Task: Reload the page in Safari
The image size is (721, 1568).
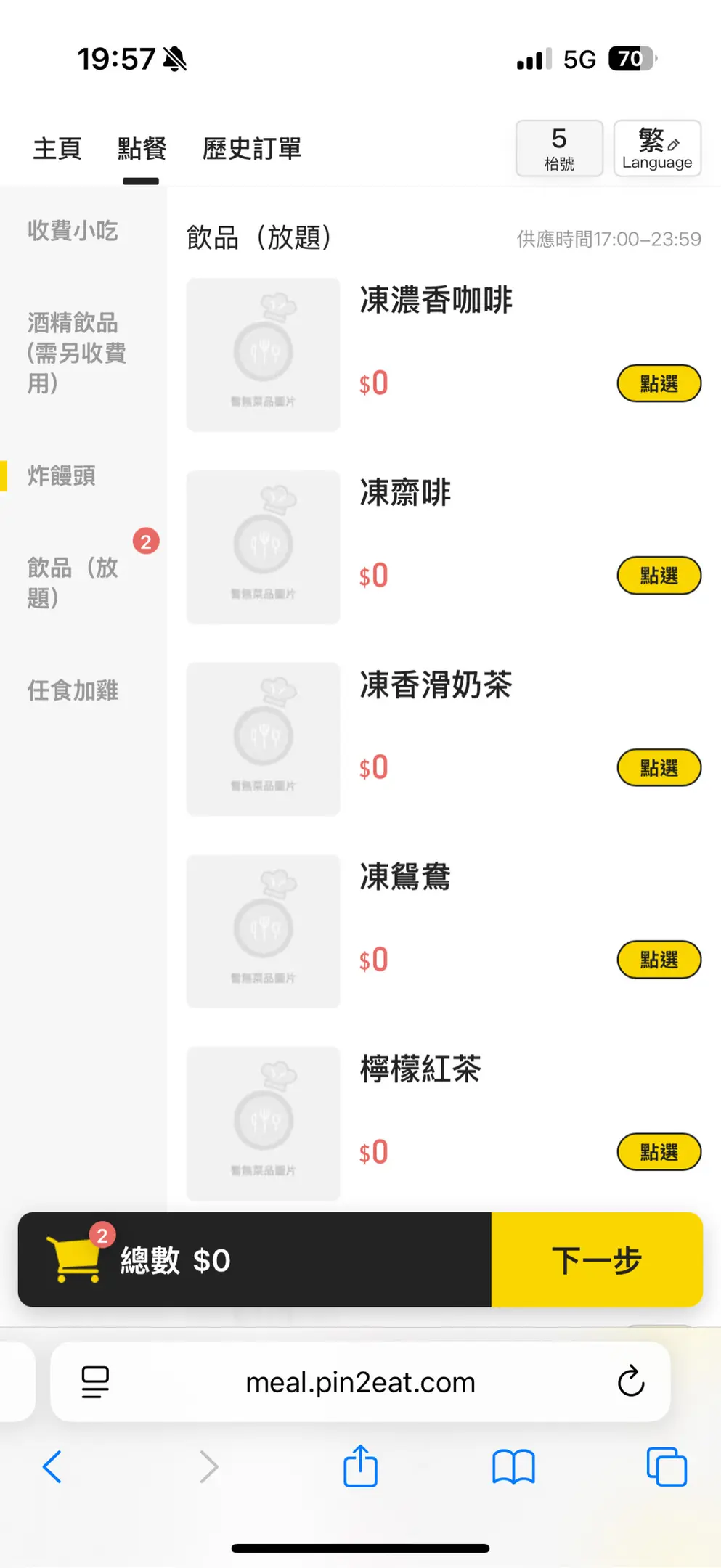Action: [x=631, y=1381]
